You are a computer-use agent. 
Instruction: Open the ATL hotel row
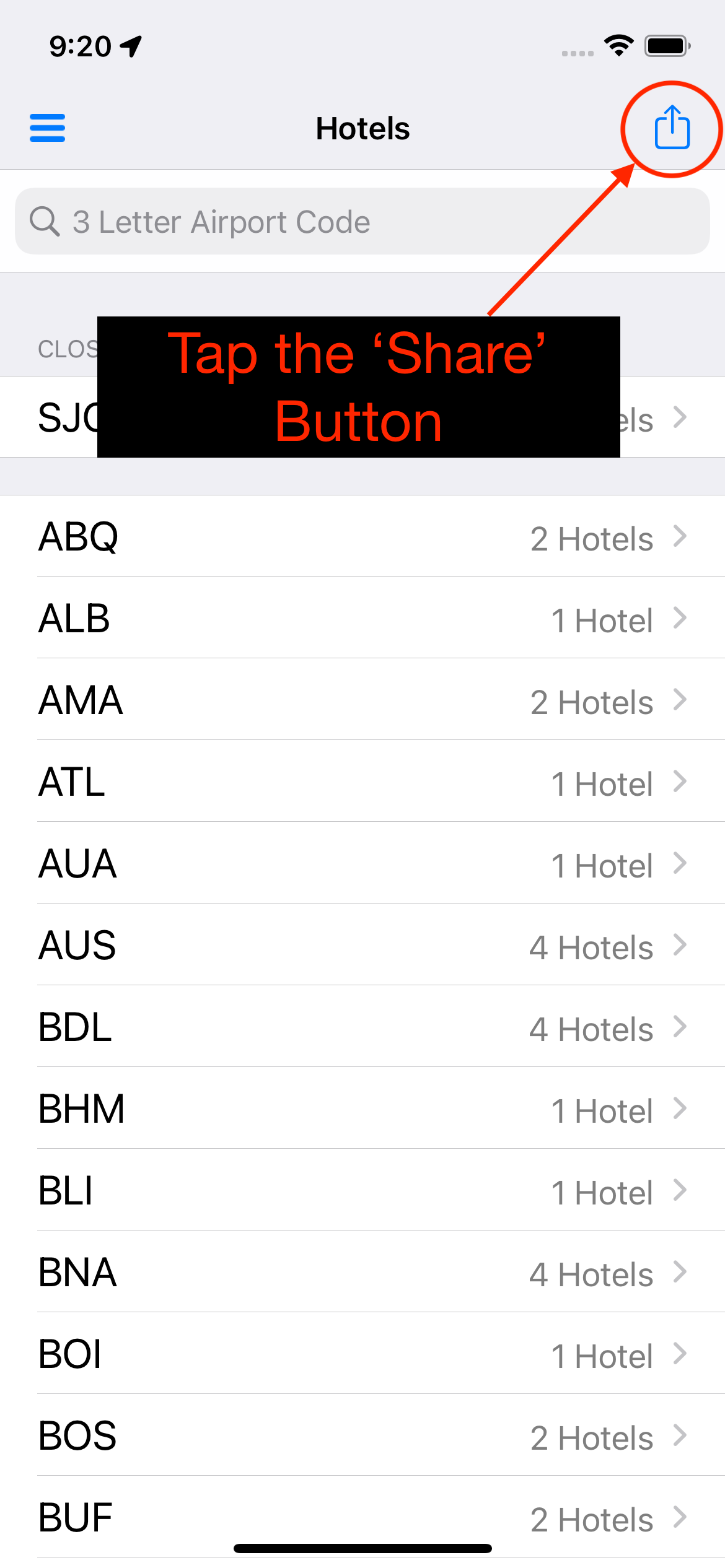(x=362, y=782)
